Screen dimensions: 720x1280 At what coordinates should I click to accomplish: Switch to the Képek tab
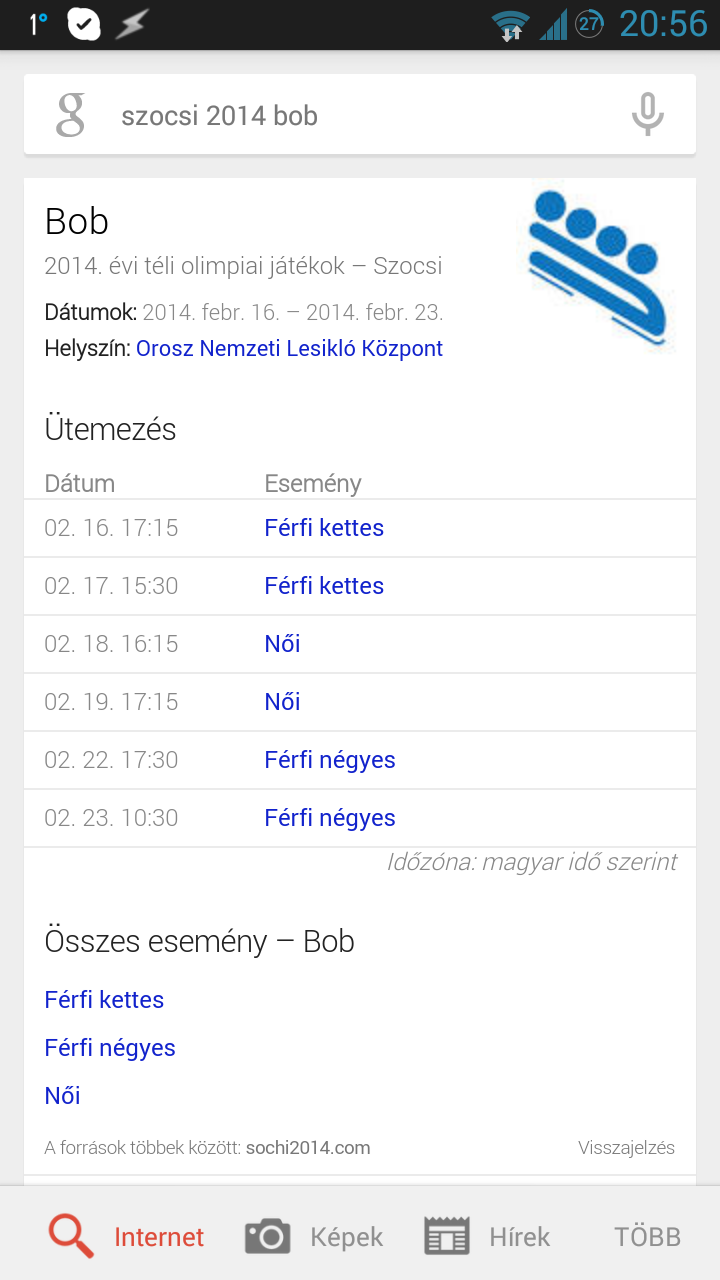[x=314, y=1237]
